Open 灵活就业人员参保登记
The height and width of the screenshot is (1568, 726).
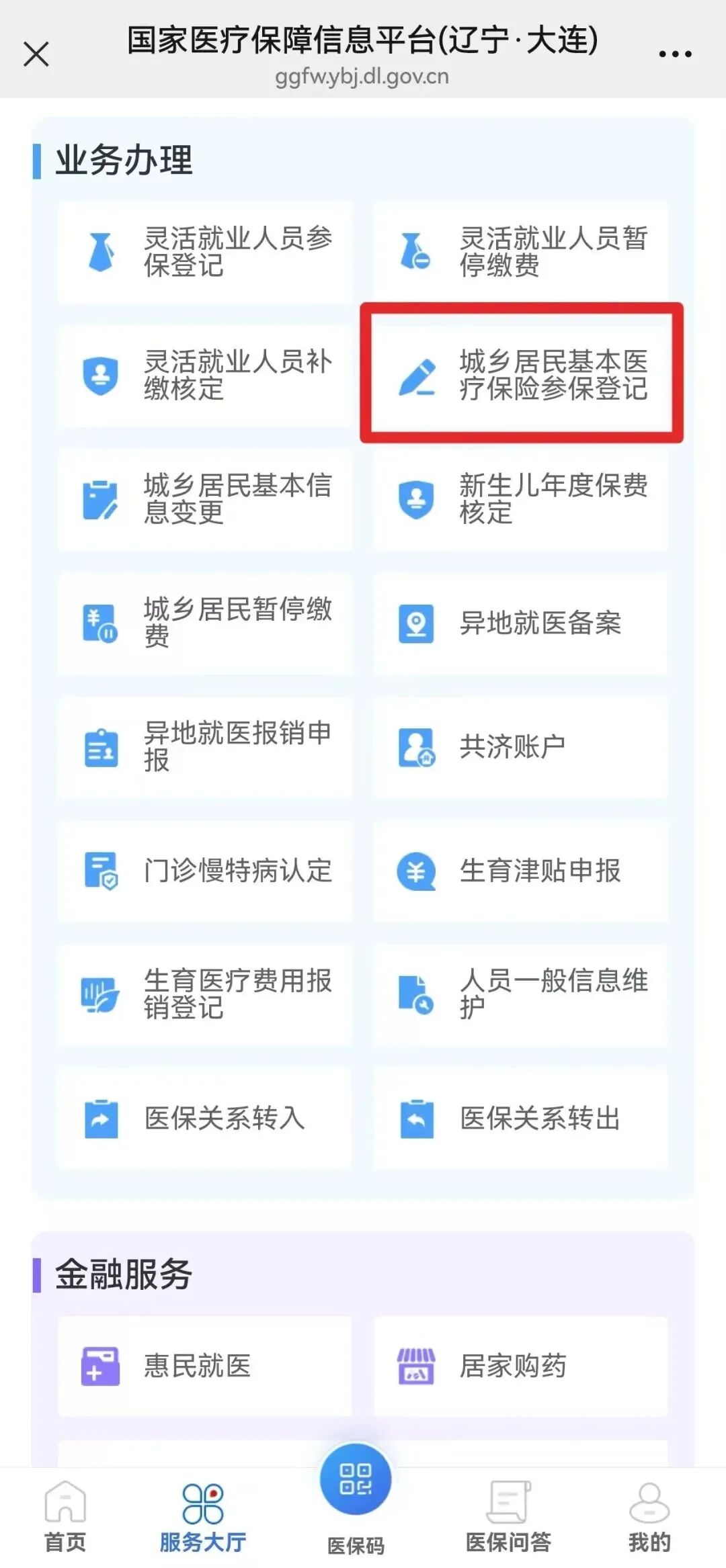coord(205,252)
